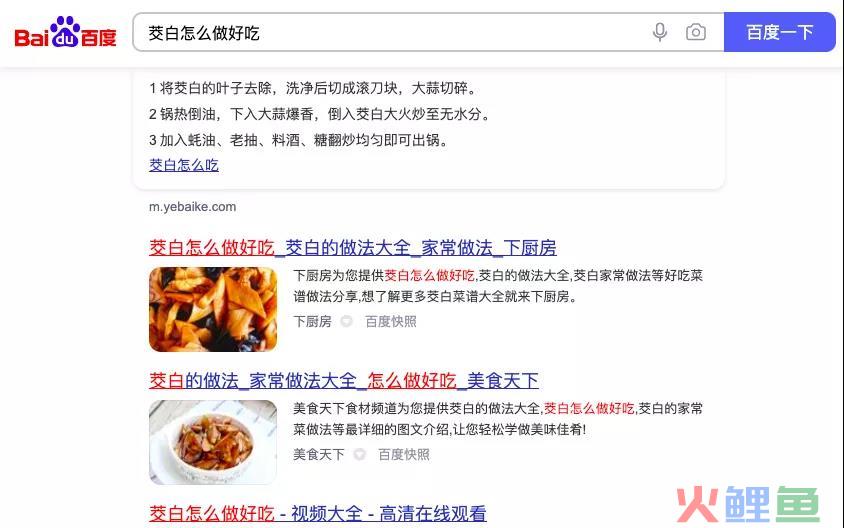844x528 pixels.
Task: Open the 下厨房 source link under its snippet
Action: point(312,321)
